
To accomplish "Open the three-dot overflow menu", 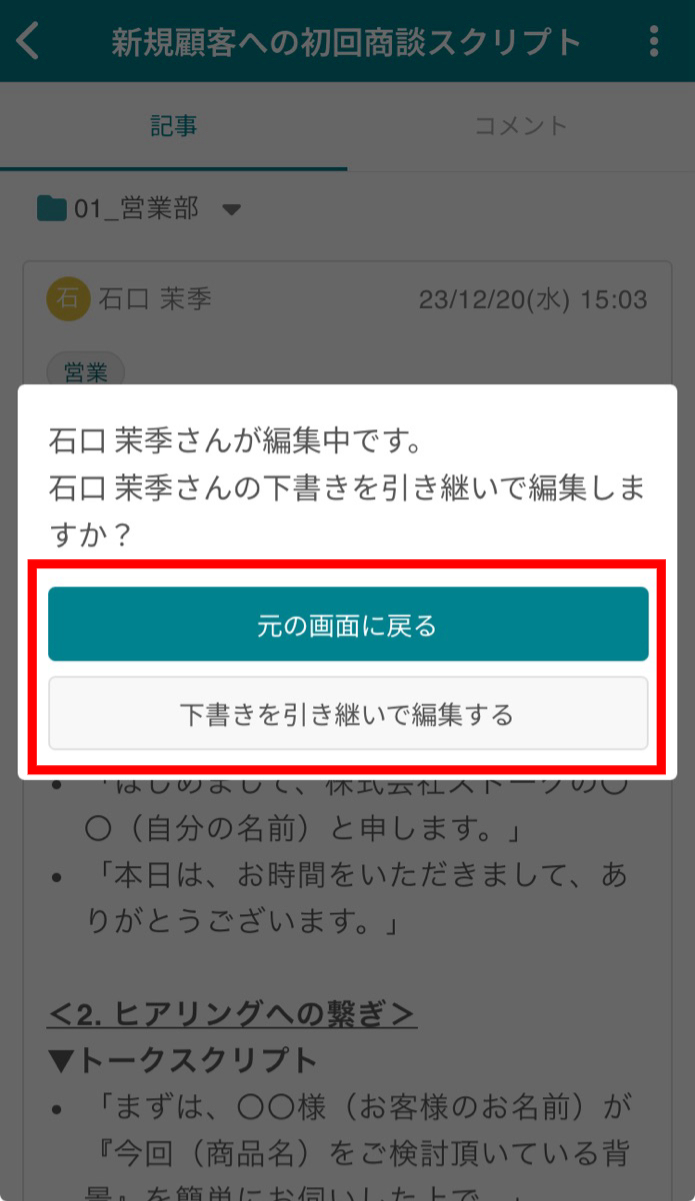I will [654, 42].
